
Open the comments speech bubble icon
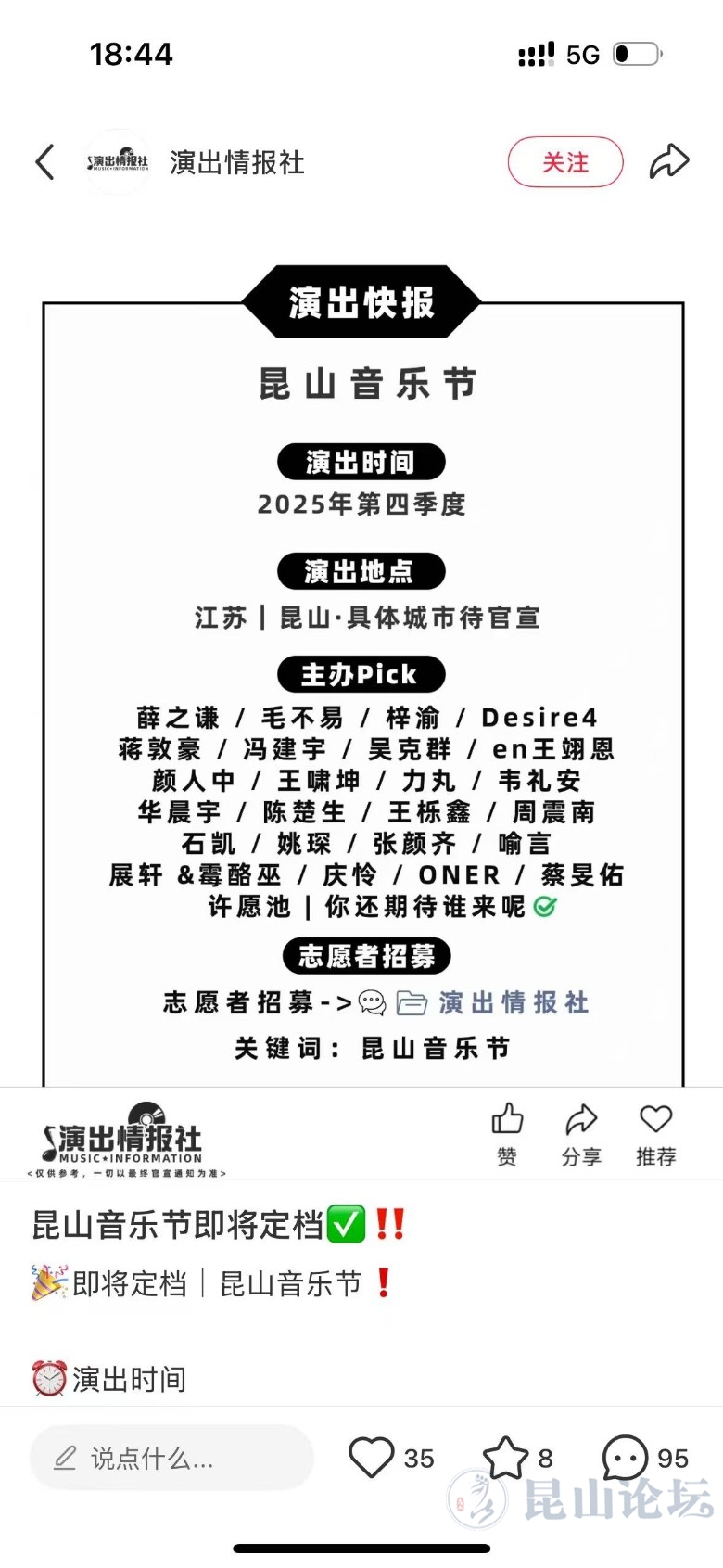click(x=625, y=1457)
